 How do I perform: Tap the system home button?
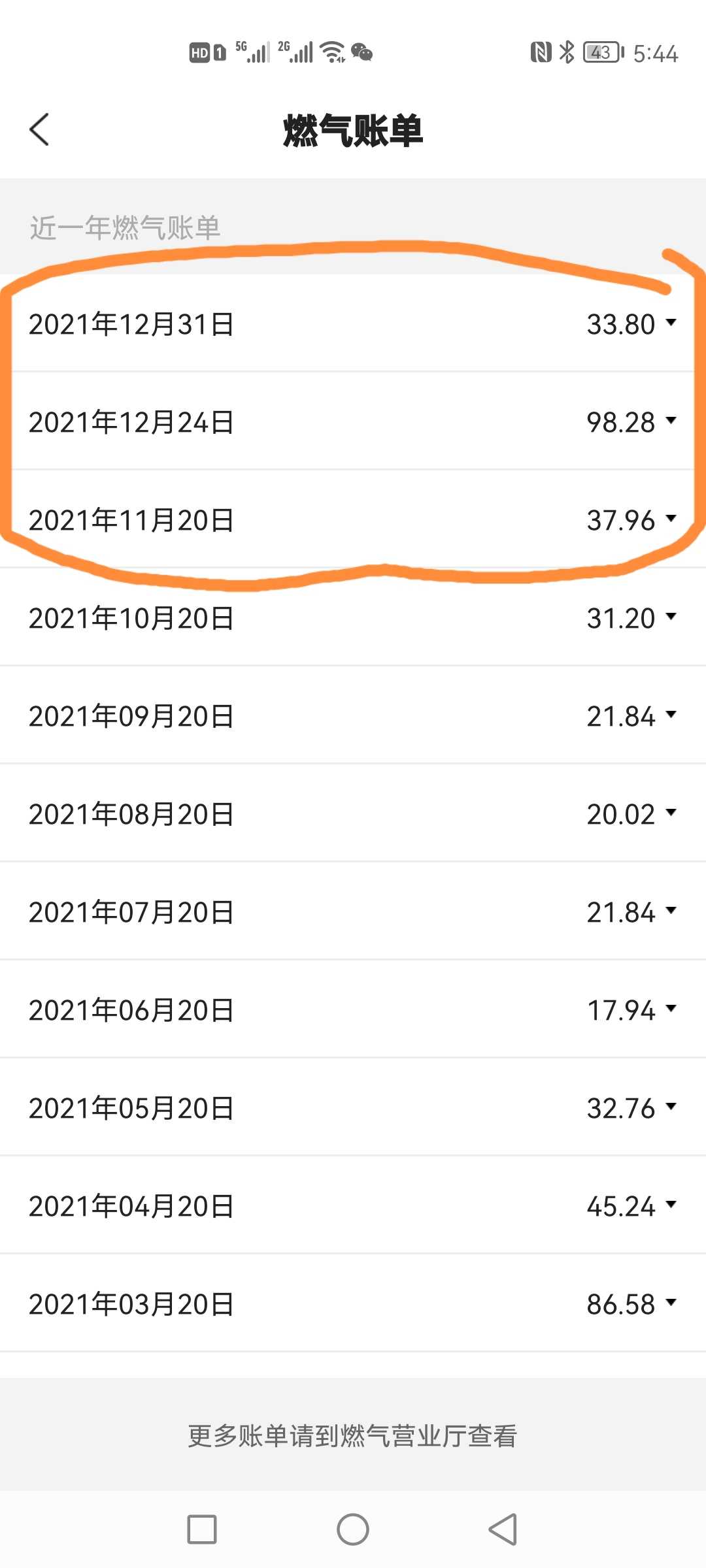(353, 1529)
